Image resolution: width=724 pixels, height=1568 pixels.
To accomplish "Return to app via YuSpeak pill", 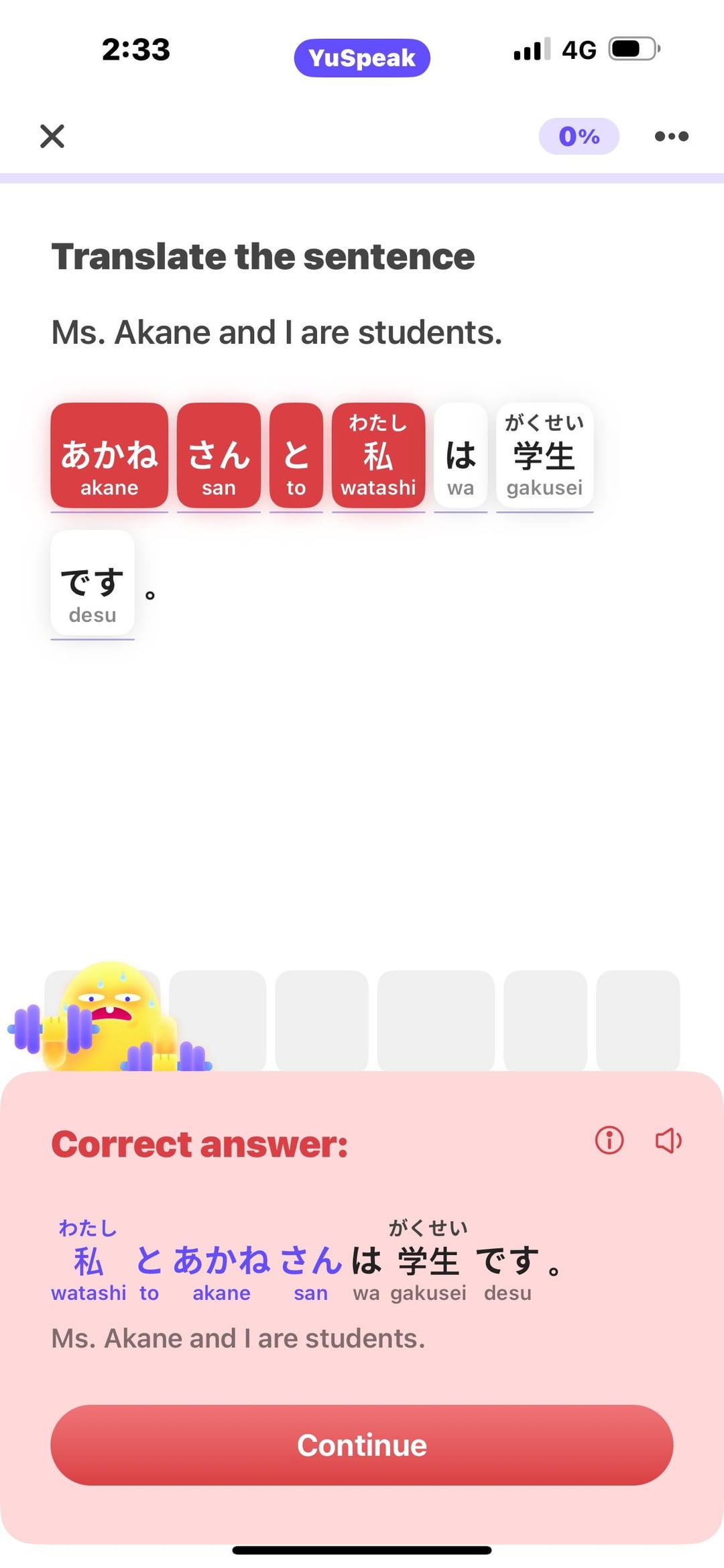I will 362,58.
